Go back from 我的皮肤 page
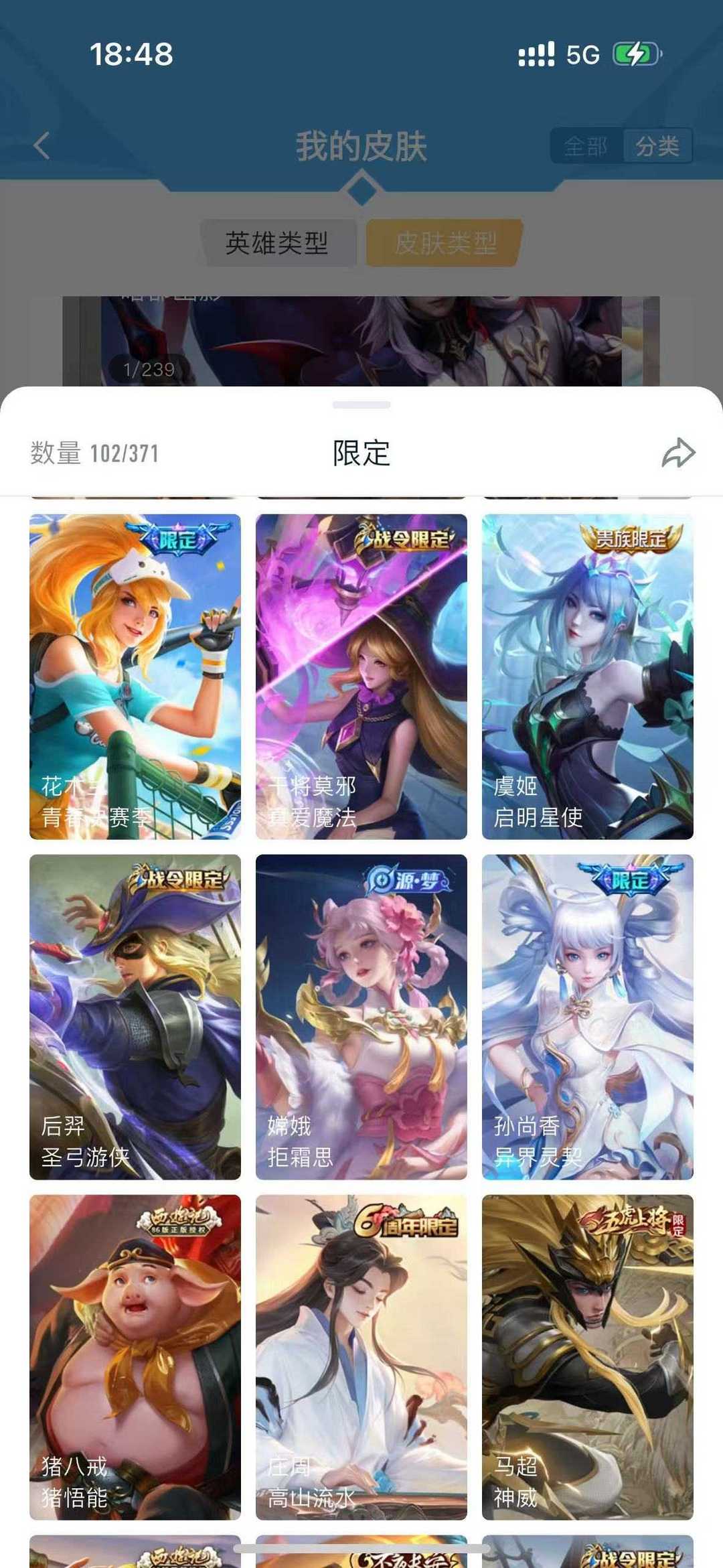The width and height of the screenshot is (723, 1568). (42, 145)
